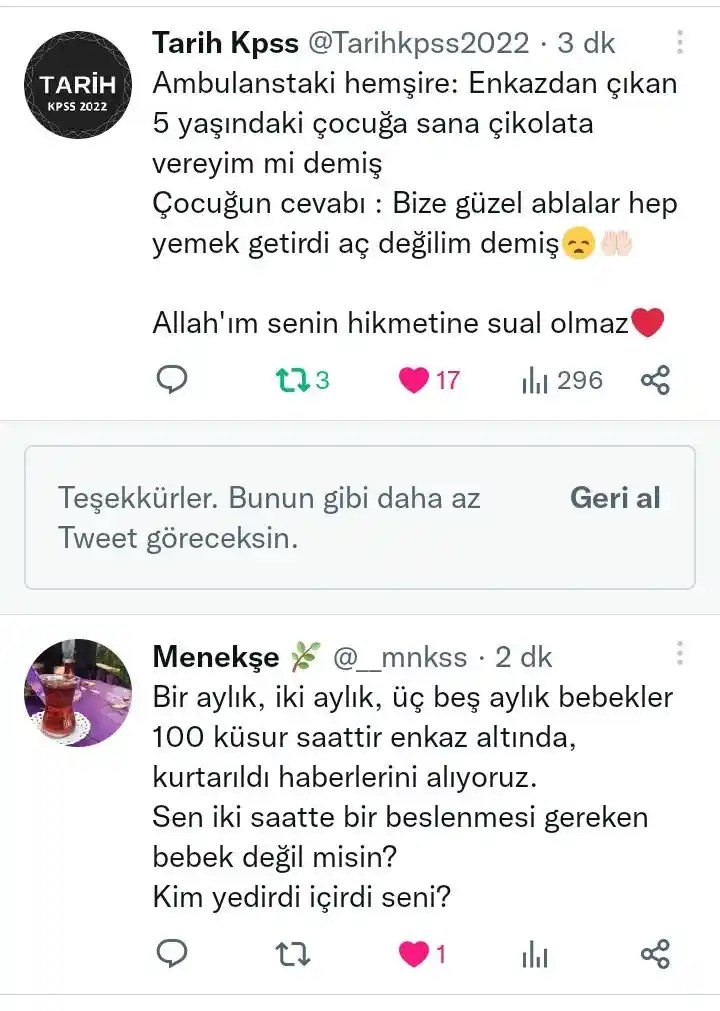Image resolution: width=720 pixels, height=1011 pixels.
Task: Tap Geri al to undo feedback
Action: [615, 498]
